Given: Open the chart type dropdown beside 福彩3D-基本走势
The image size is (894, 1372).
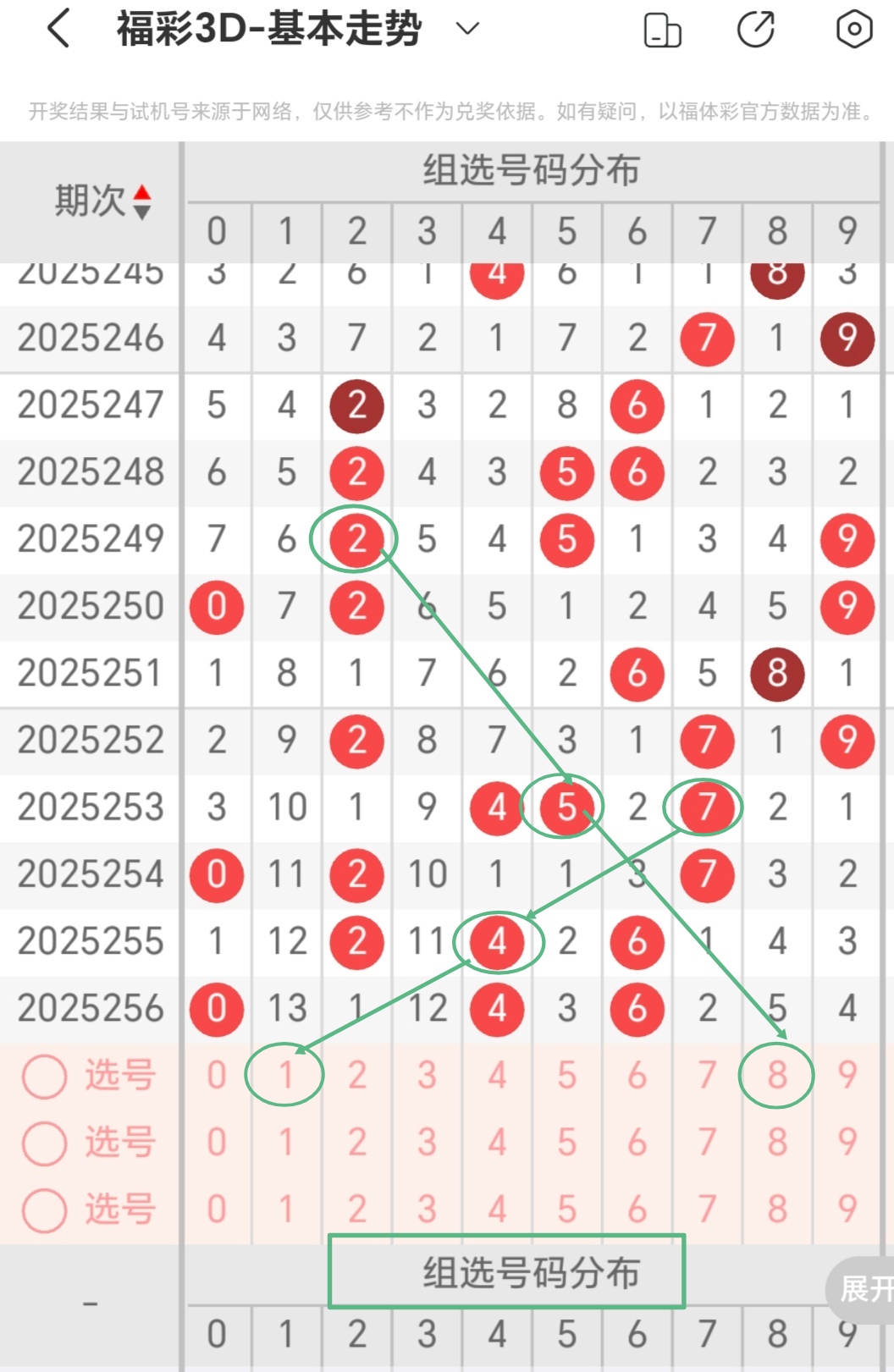Looking at the screenshot, I should pyautogui.click(x=464, y=28).
